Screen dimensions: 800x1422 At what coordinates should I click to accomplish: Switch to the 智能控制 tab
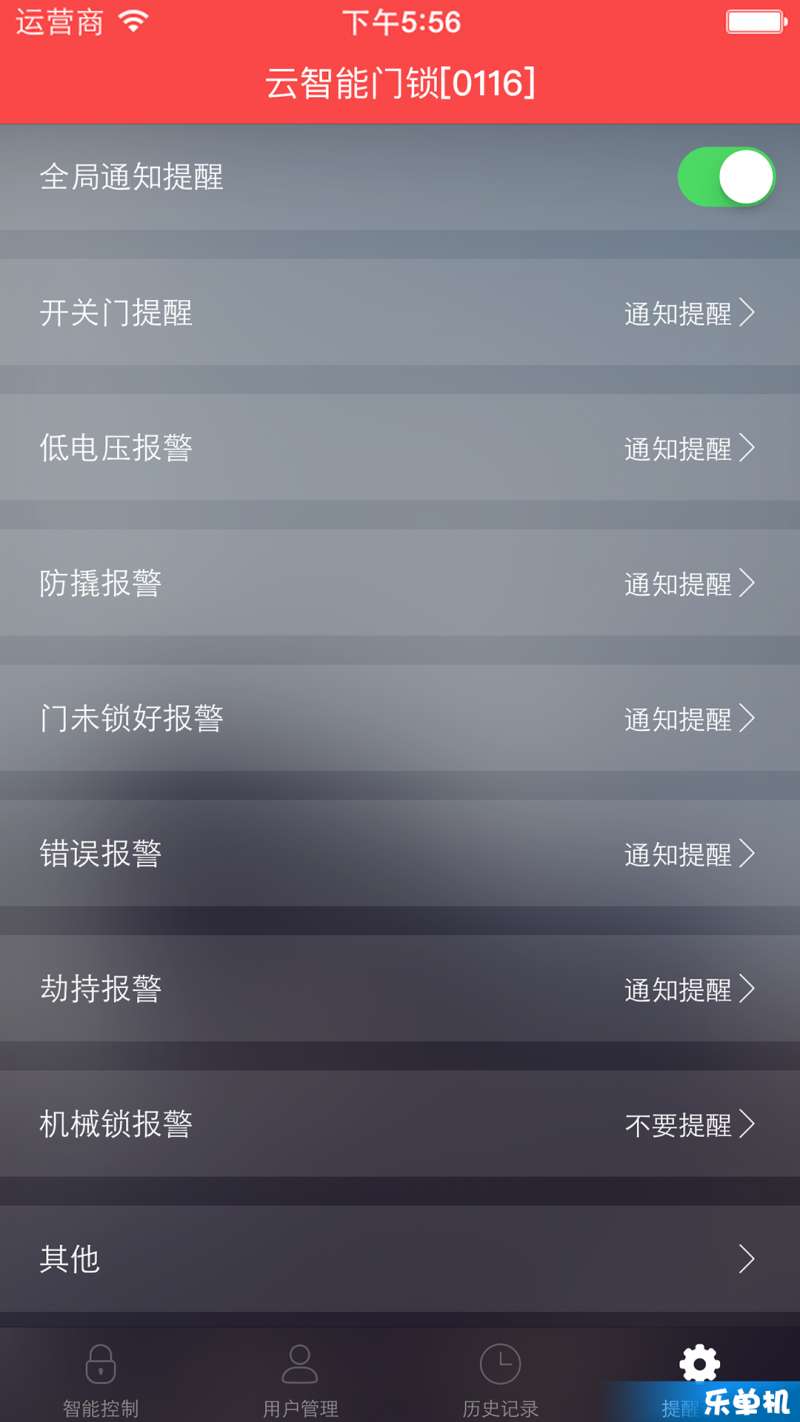(100, 1379)
